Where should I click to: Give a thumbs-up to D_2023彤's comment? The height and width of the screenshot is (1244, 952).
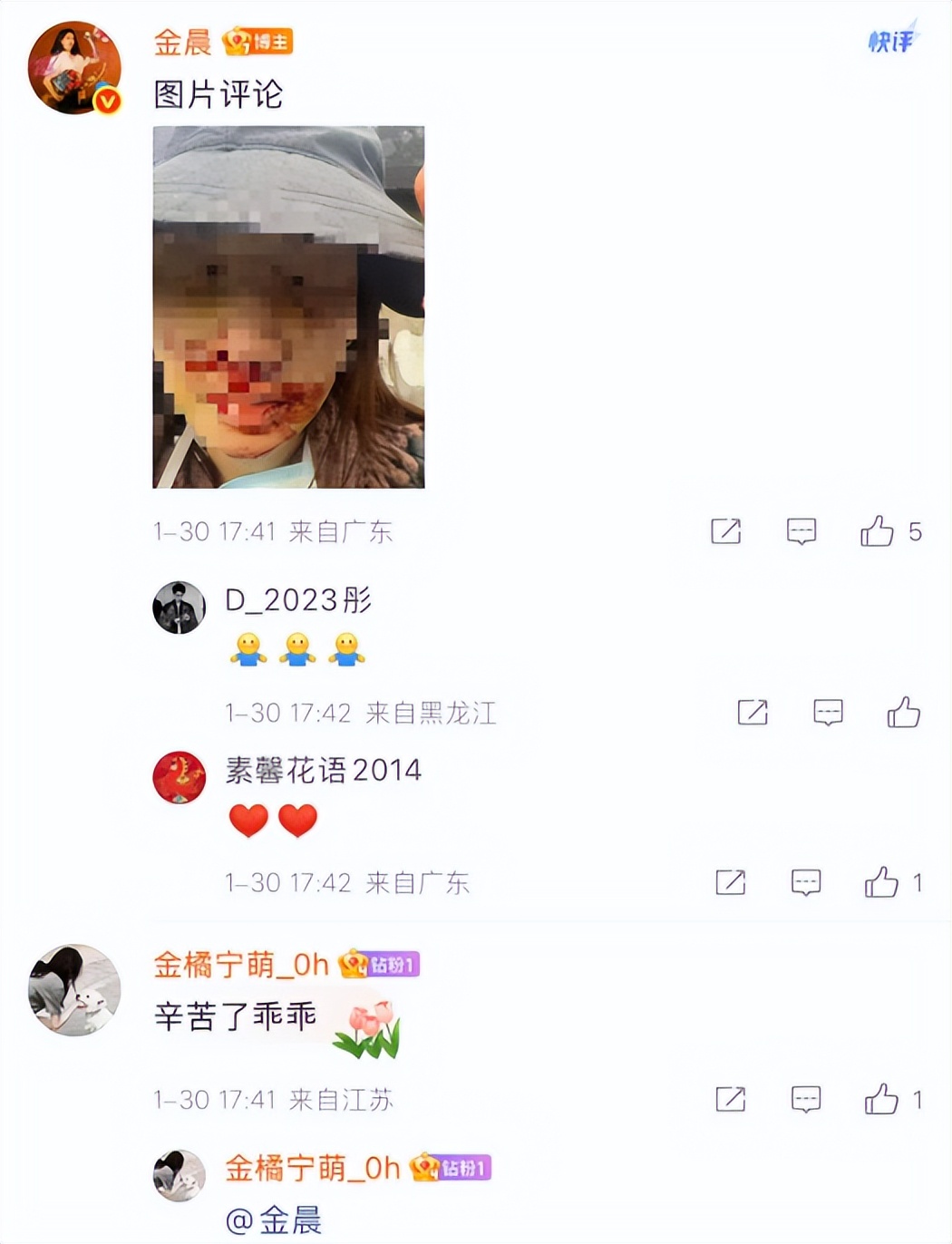[x=902, y=713]
